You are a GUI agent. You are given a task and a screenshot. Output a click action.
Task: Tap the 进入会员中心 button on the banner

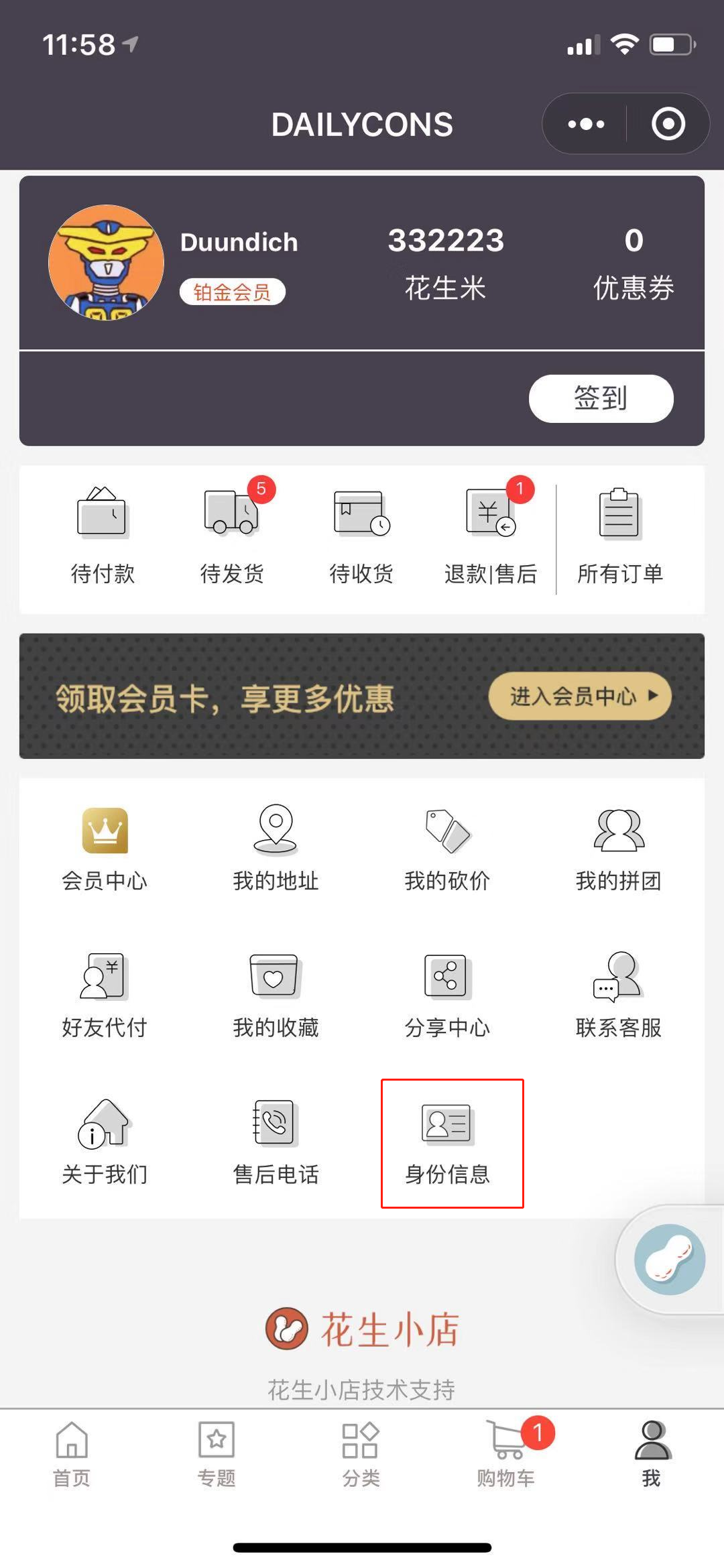[x=580, y=697]
